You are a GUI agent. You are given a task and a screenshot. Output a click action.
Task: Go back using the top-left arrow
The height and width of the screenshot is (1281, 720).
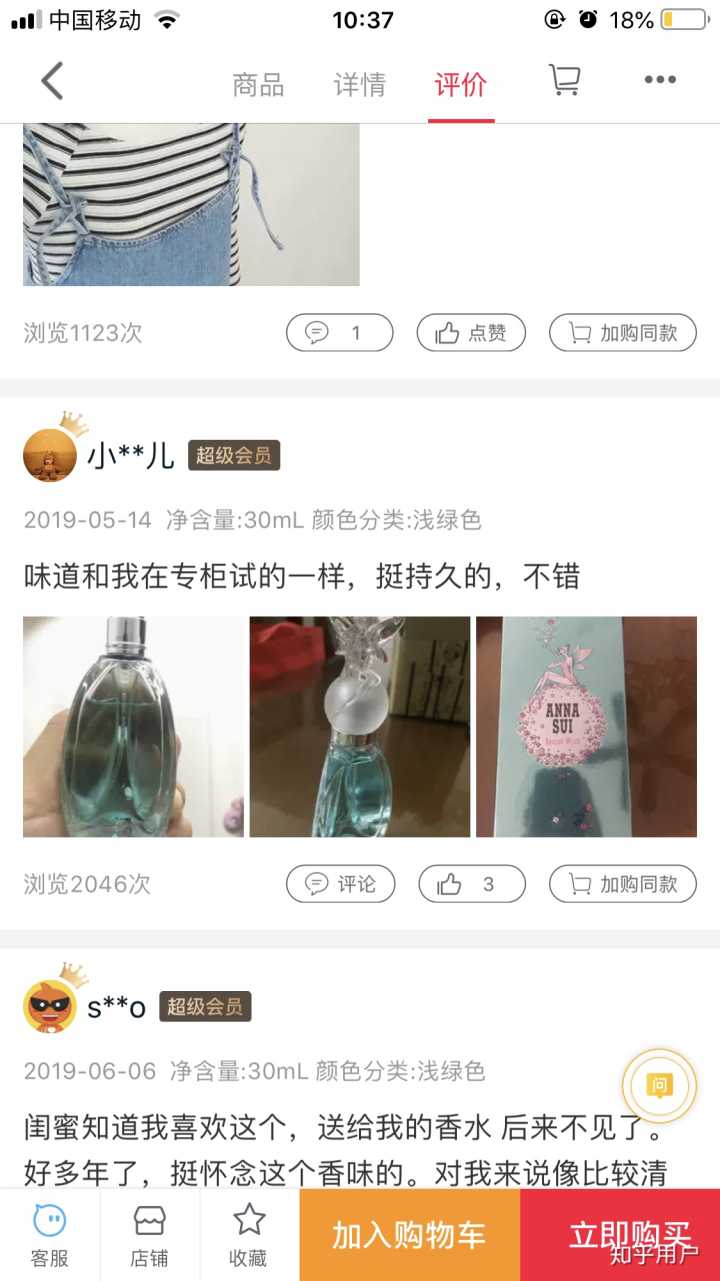[x=52, y=82]
